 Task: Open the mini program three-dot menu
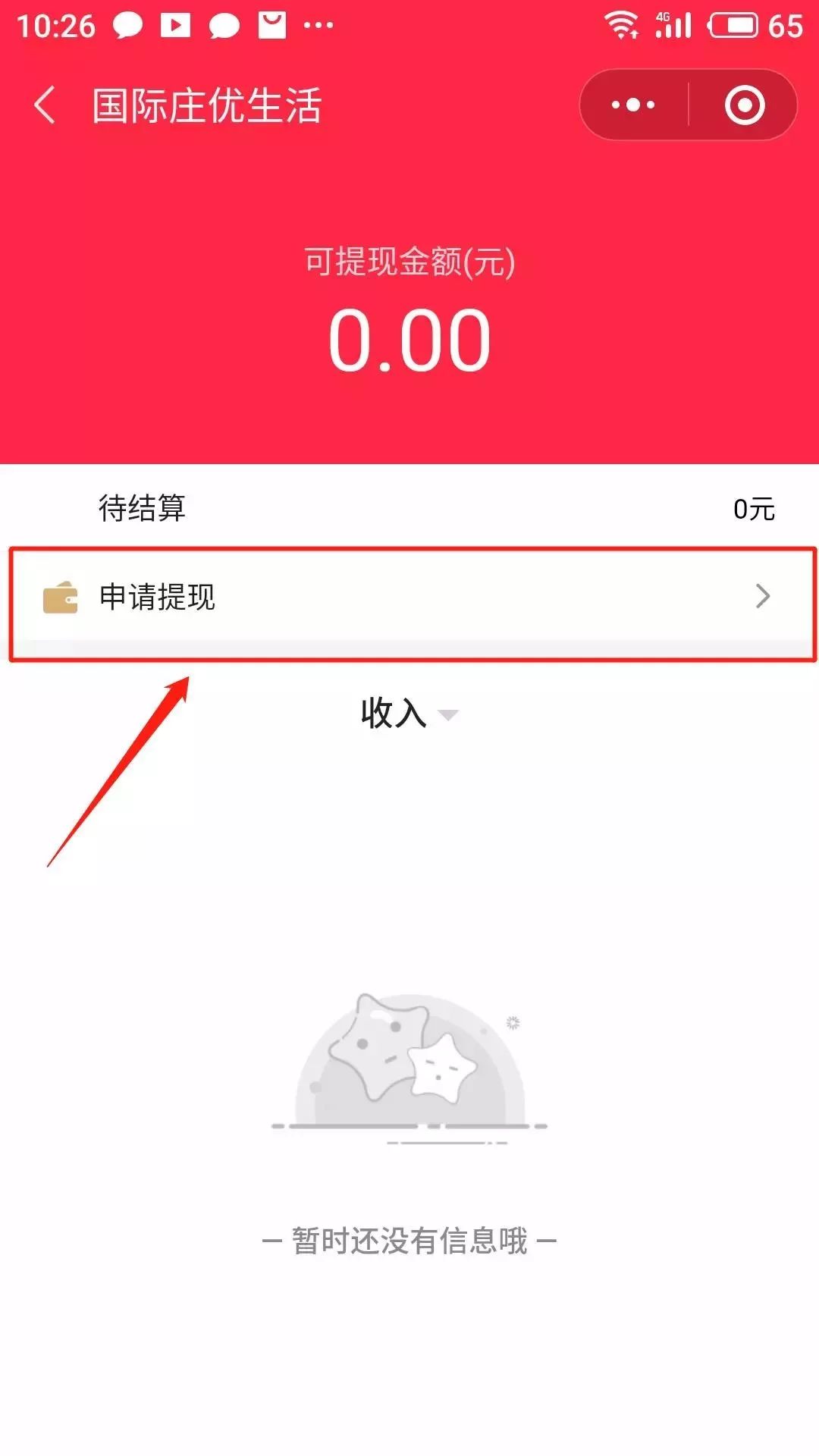633,105
